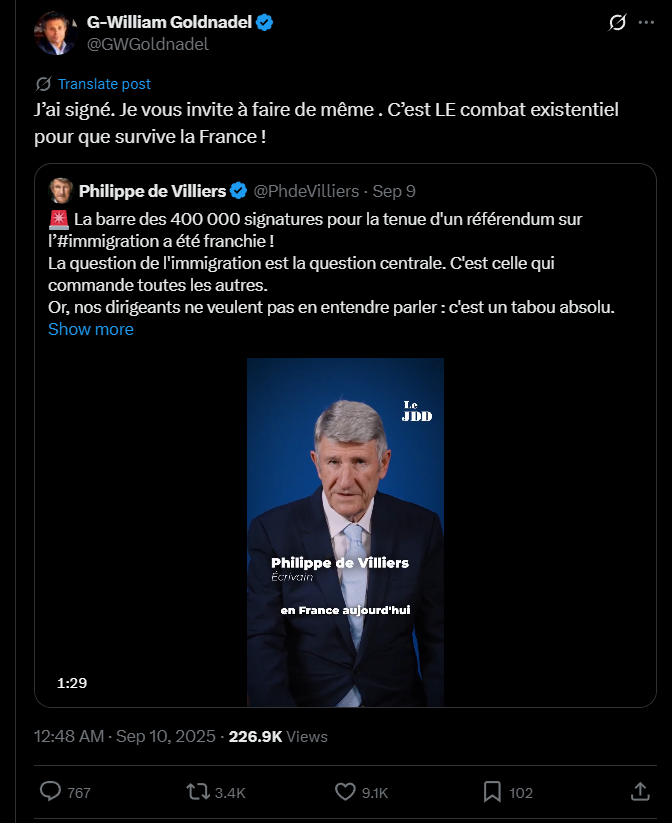The width and height of the screenshot is (672, 823).
Task: Share the post
Action: 641,792
